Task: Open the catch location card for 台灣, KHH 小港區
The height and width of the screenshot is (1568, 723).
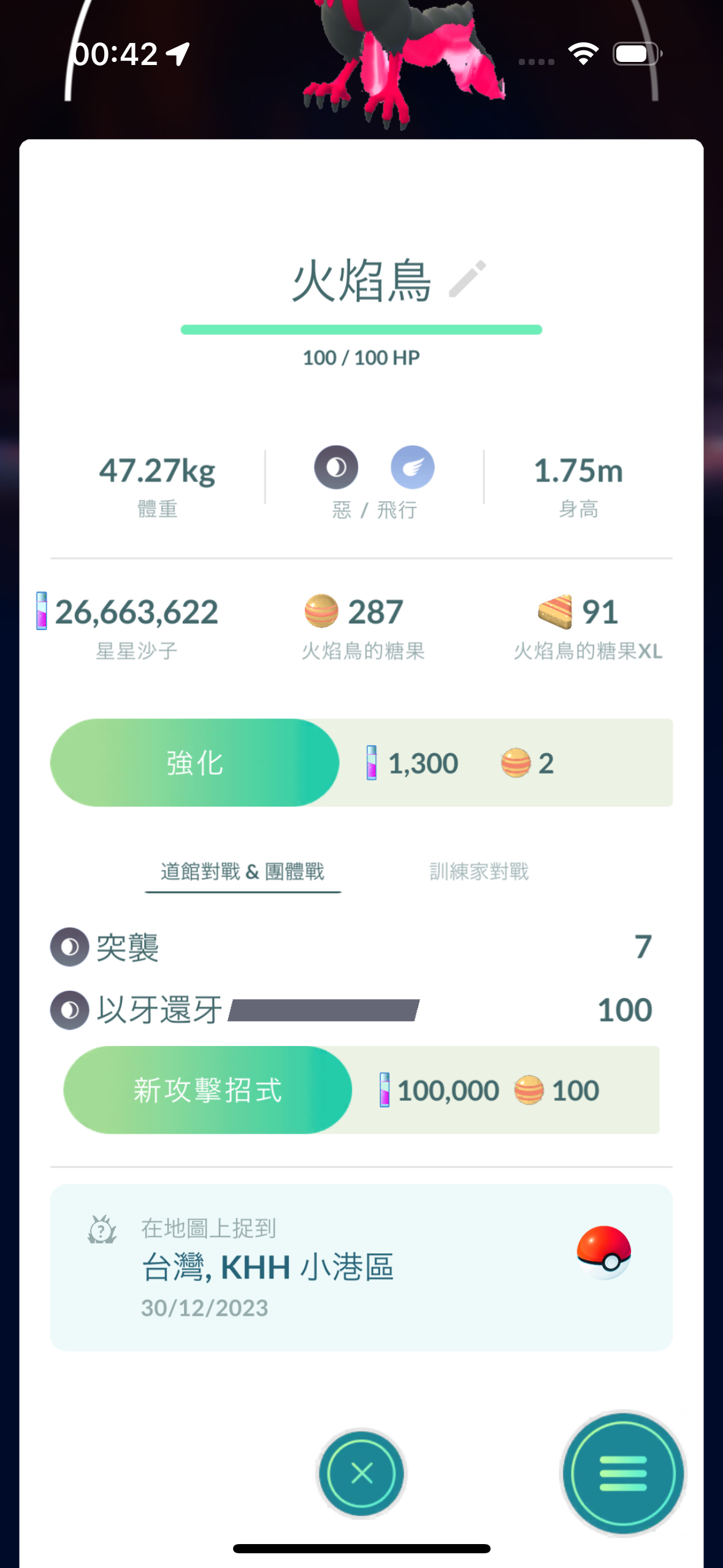Action: pyautogui.click(x=361, y=1267)
